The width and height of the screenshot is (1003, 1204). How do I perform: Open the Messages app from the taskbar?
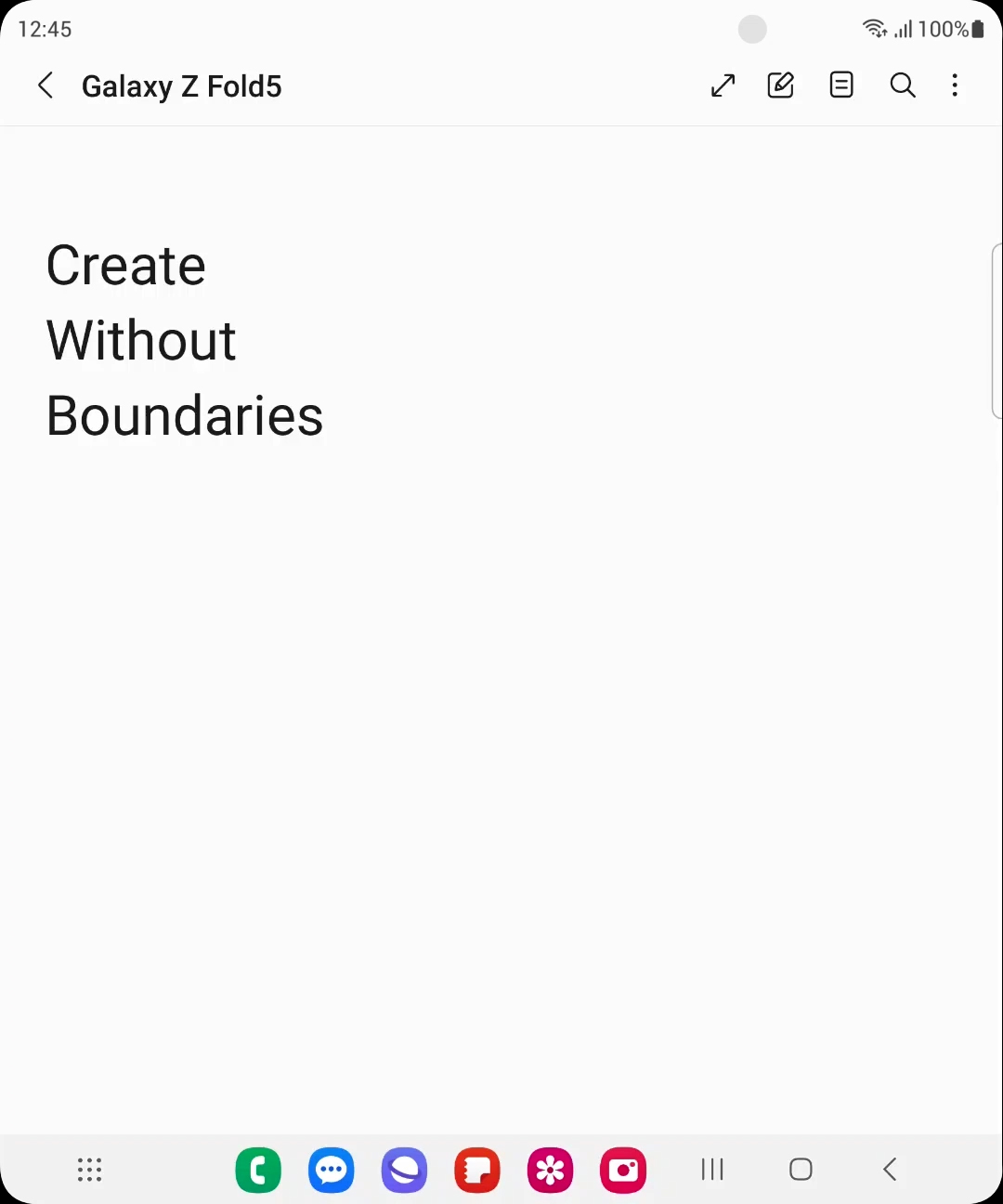tap(332, 1170)
